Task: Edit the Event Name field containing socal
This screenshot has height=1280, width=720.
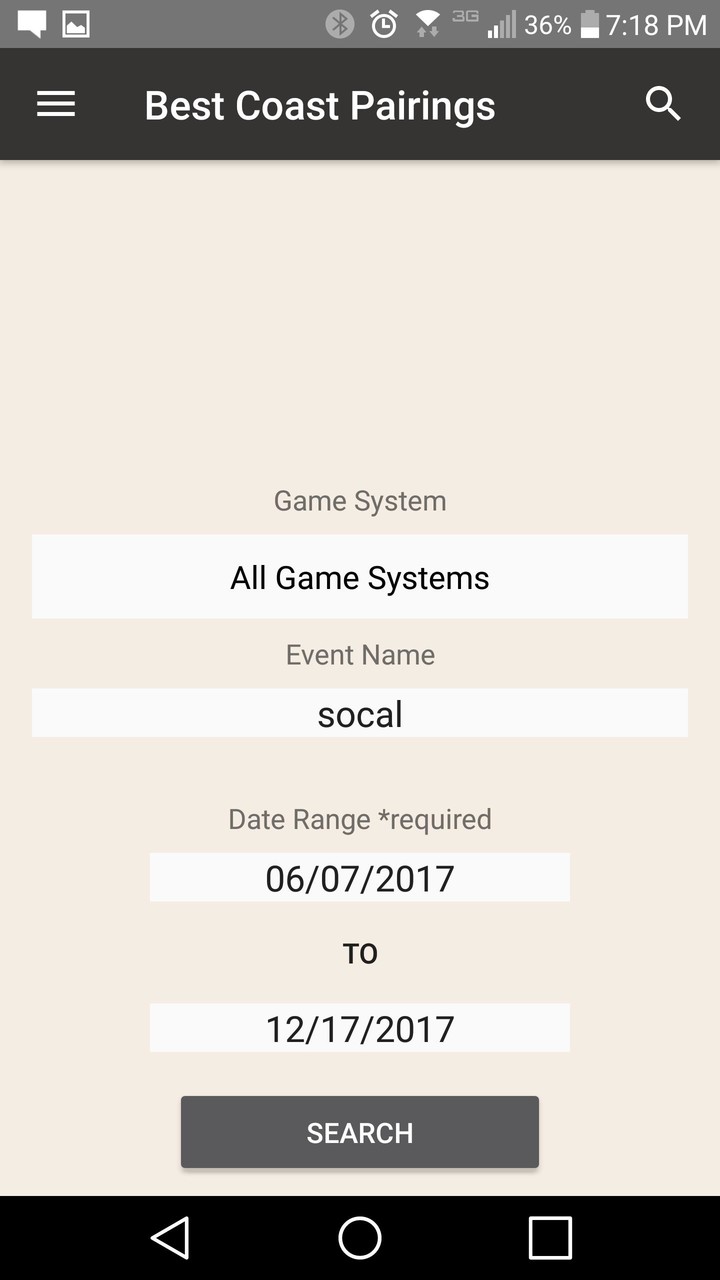Action: [x=360, y=713]
